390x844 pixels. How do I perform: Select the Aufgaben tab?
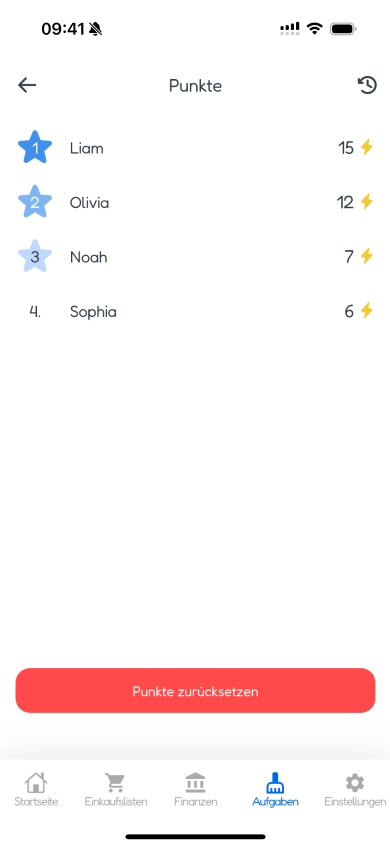(x=275, y=789)
